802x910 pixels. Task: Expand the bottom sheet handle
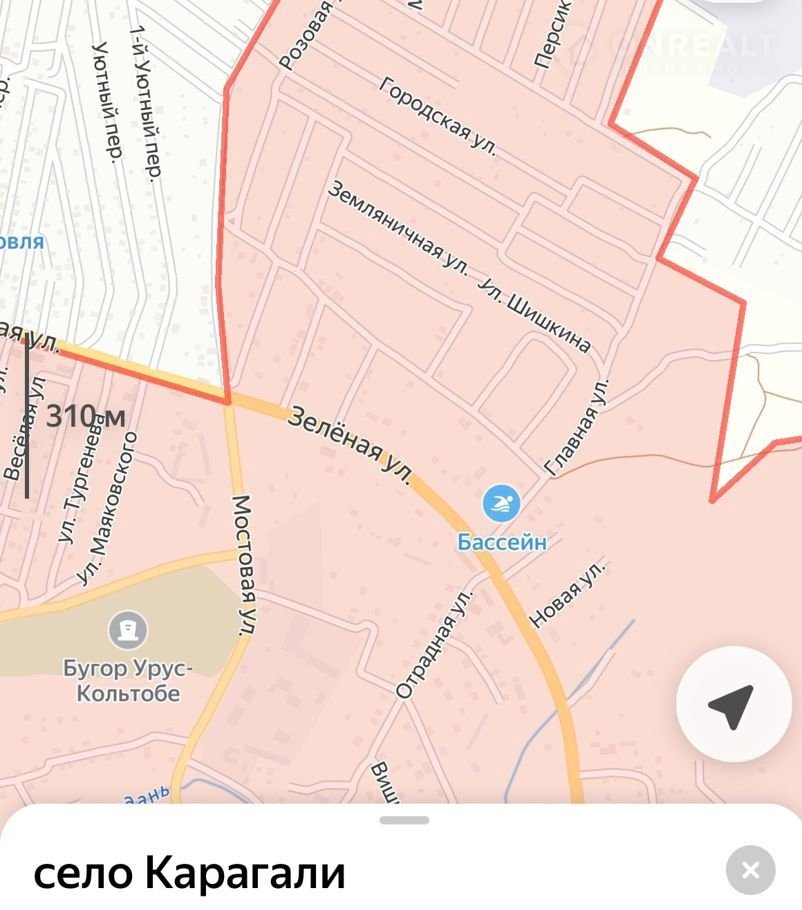click(x=404, y=820)
